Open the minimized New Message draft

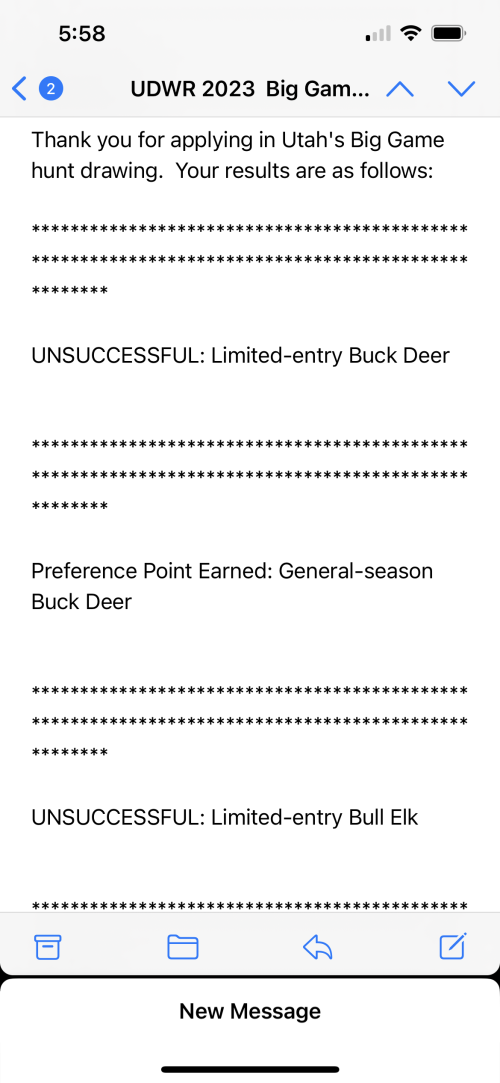(x=250, y=1011)
